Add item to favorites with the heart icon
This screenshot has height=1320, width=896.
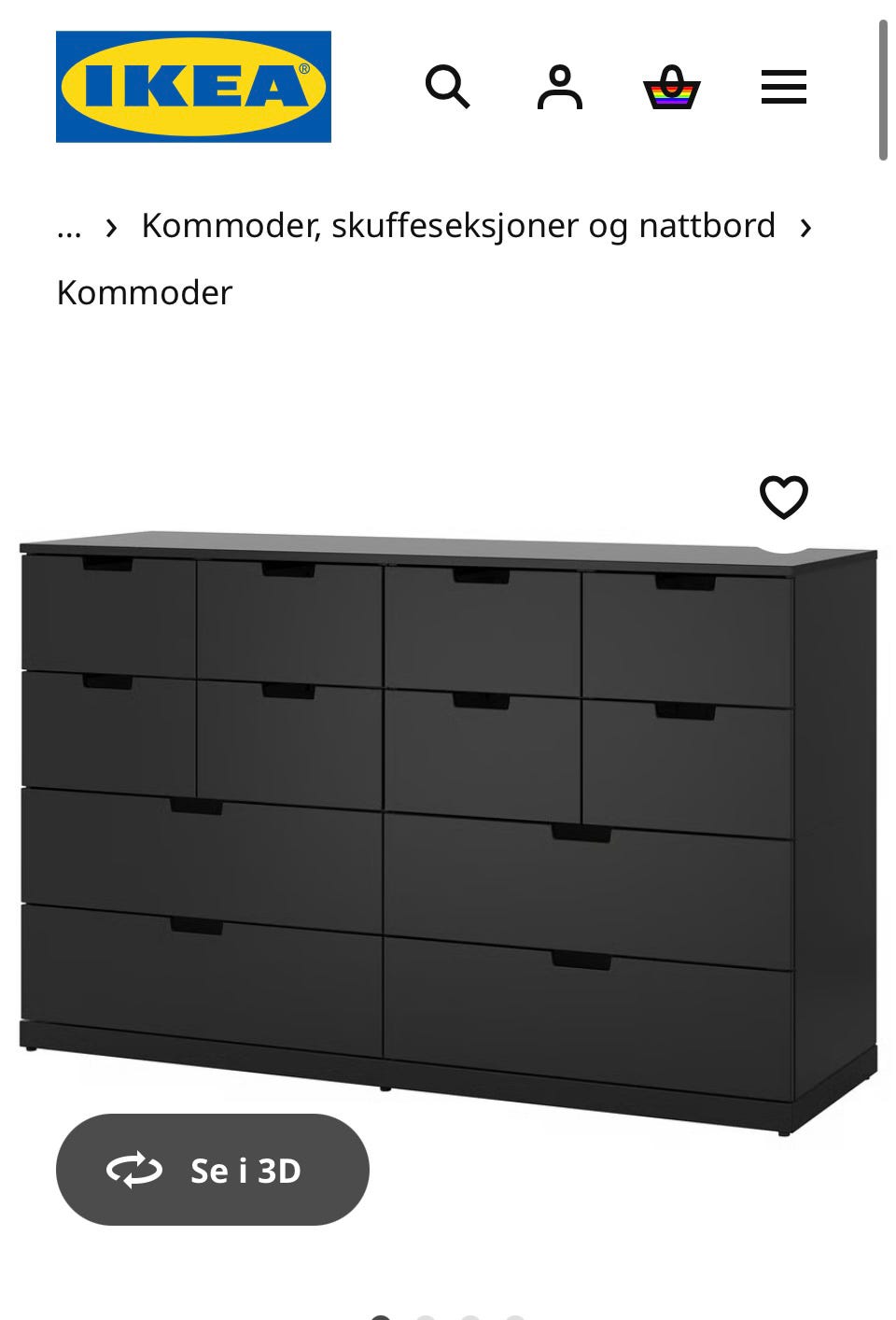[785, 498]
